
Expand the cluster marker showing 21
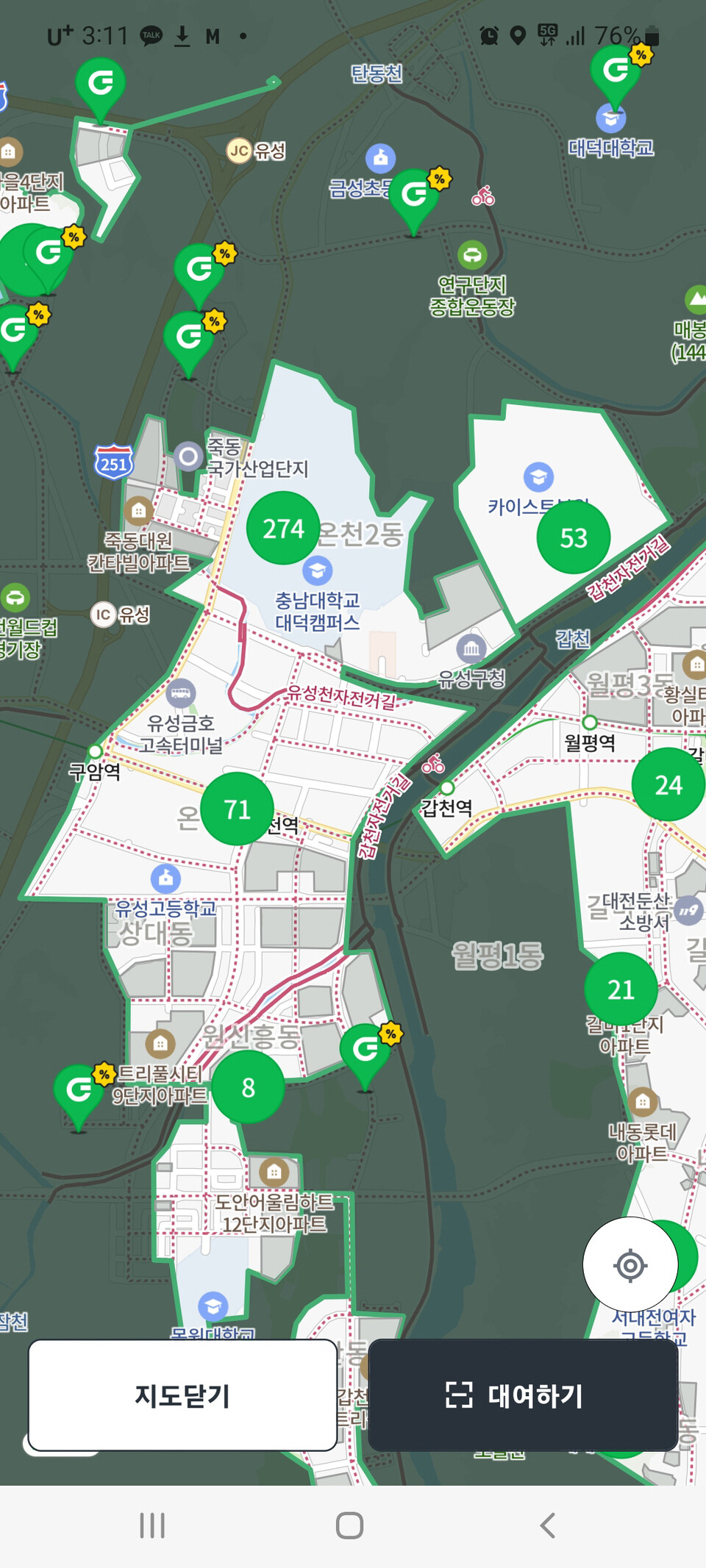point(621,989)
